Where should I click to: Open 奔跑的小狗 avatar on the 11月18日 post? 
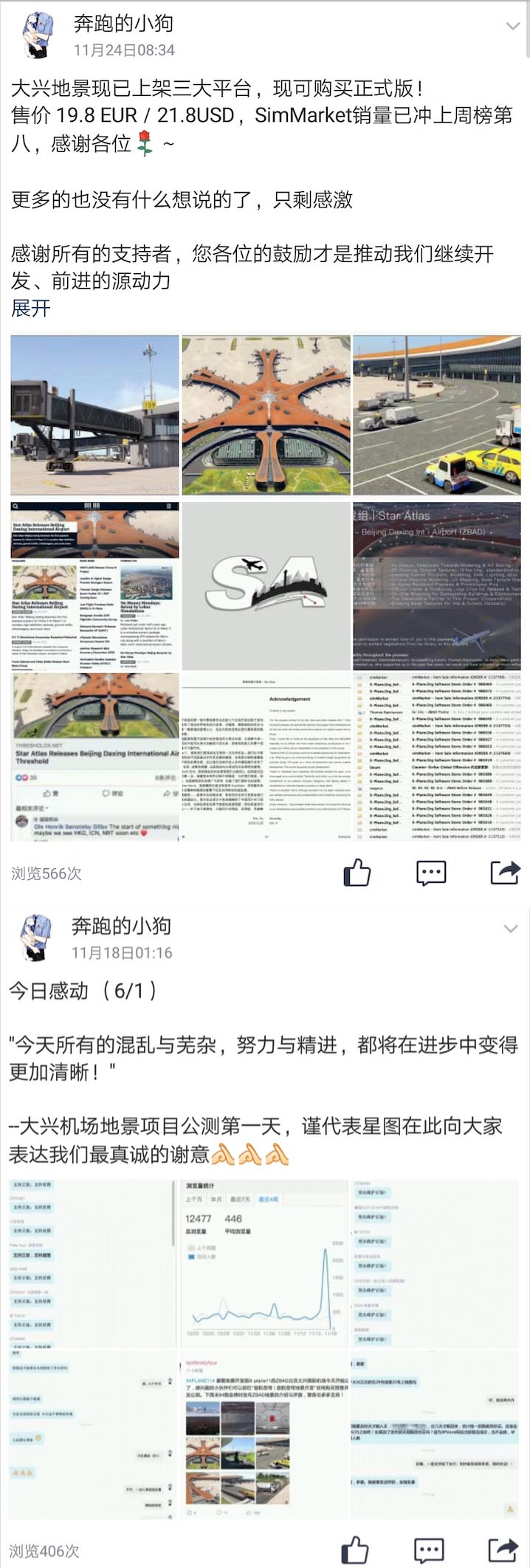35,937
